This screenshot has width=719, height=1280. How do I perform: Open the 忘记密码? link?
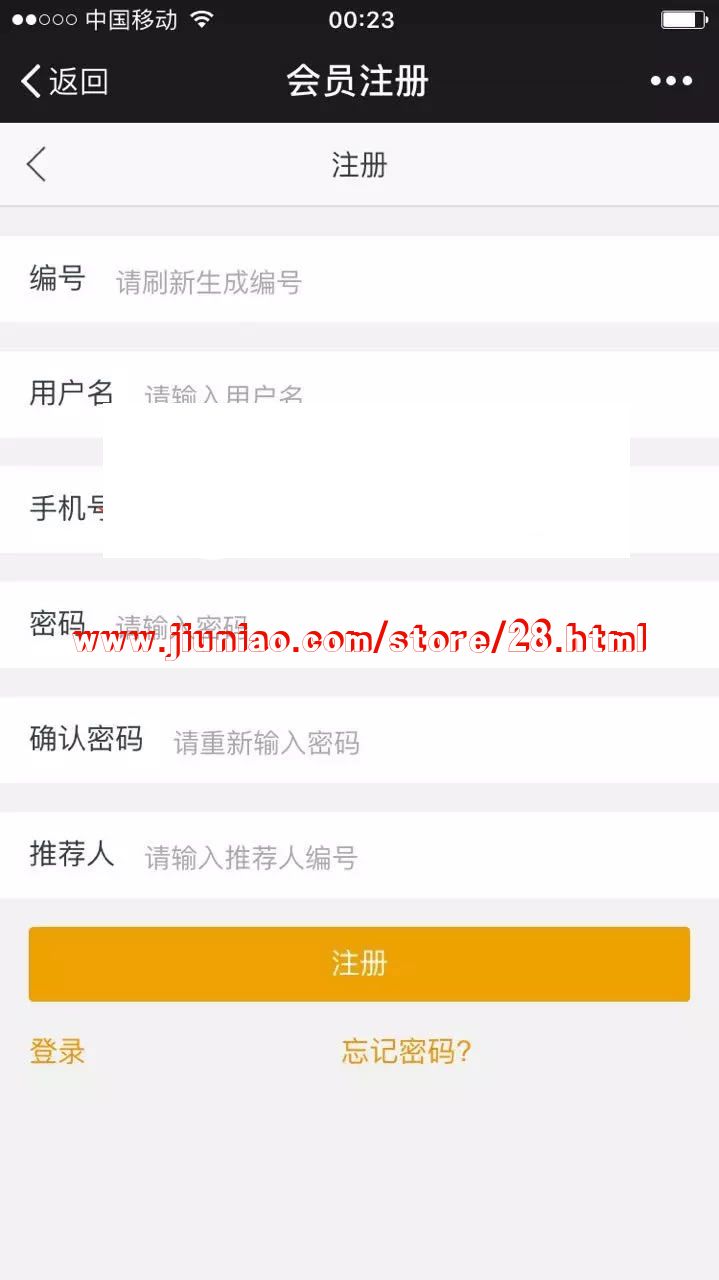[406, 1051]
